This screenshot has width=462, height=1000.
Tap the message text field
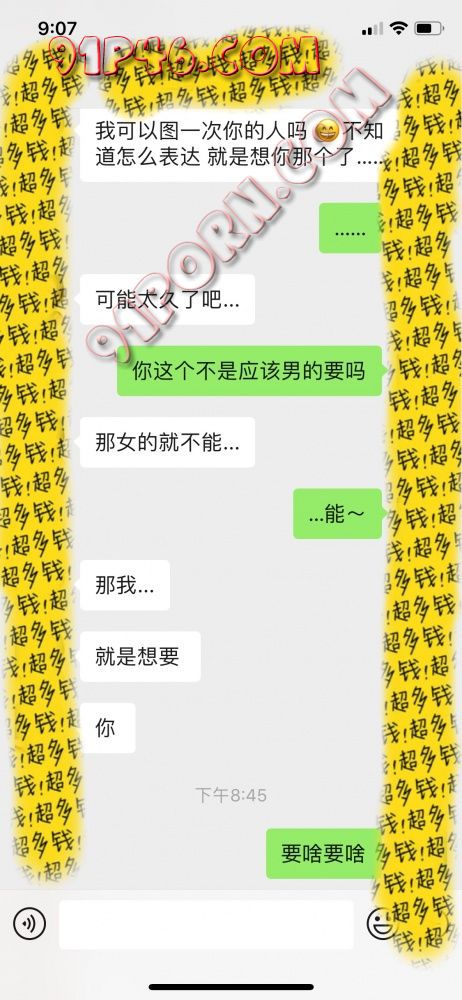[206, 924]
